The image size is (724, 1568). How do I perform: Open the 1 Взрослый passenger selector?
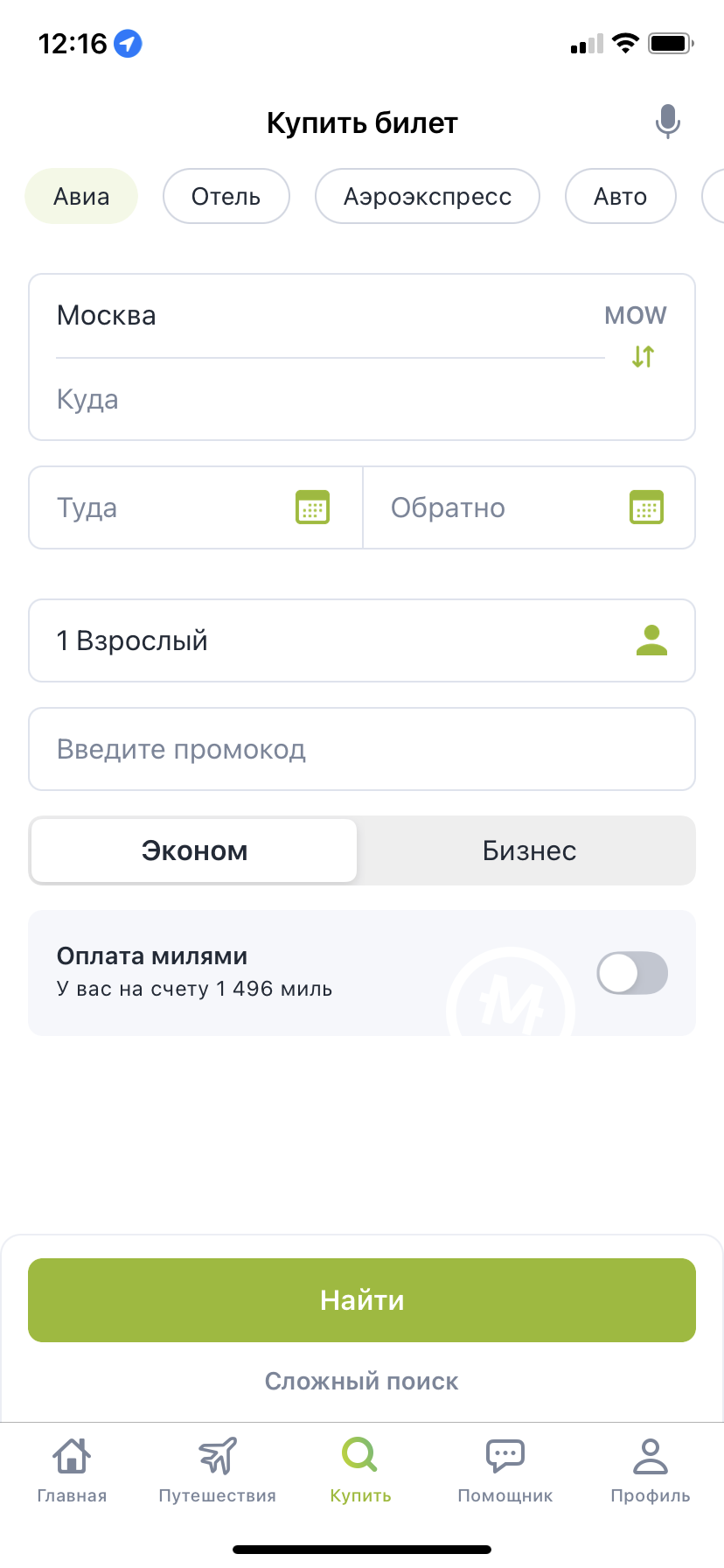[x=361, y=640]
